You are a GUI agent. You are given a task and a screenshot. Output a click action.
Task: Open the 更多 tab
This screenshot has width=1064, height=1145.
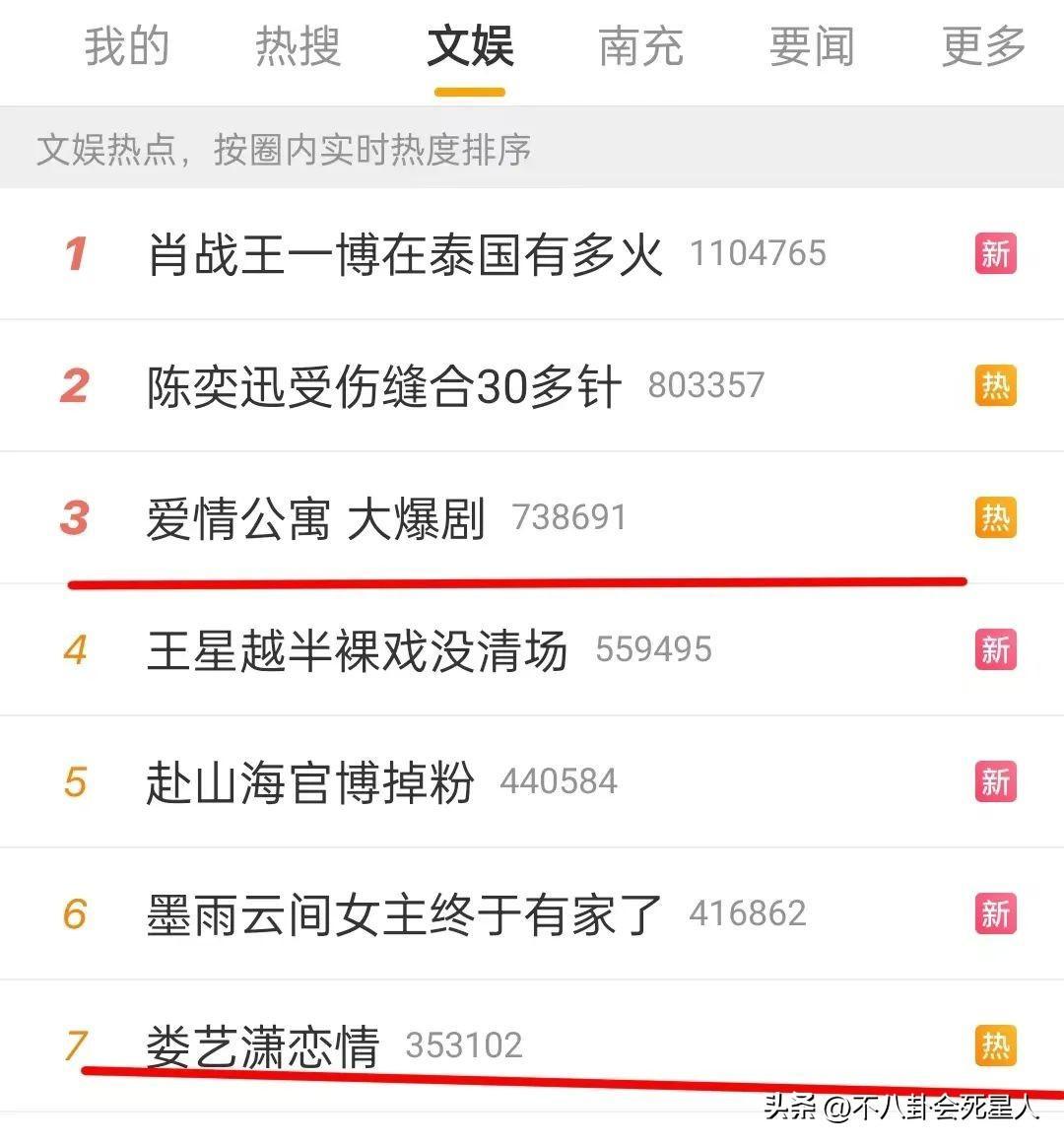(983, 47)
